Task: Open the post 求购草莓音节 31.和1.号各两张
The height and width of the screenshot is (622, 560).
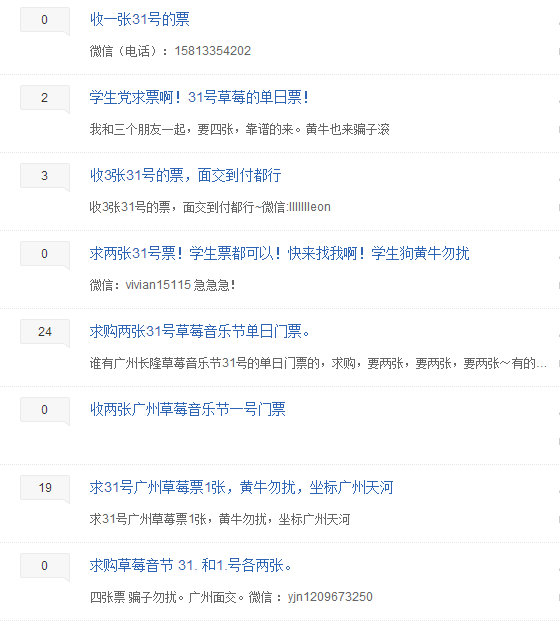Action: click(190, 565)
